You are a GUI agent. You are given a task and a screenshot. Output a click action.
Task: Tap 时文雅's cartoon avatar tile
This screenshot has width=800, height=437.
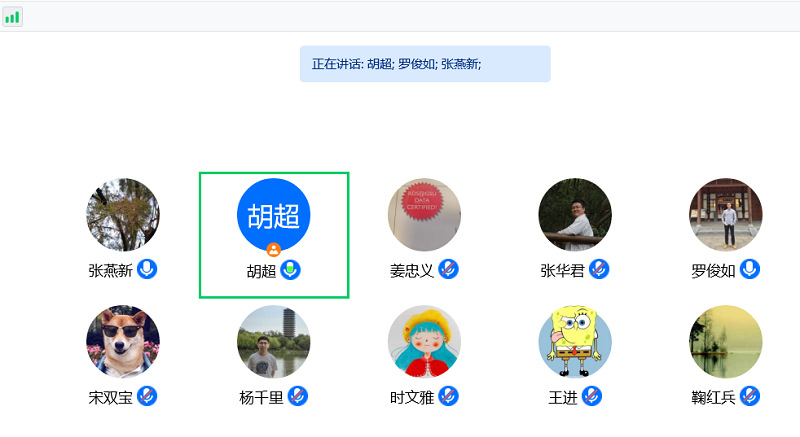[x=424, y=342]
